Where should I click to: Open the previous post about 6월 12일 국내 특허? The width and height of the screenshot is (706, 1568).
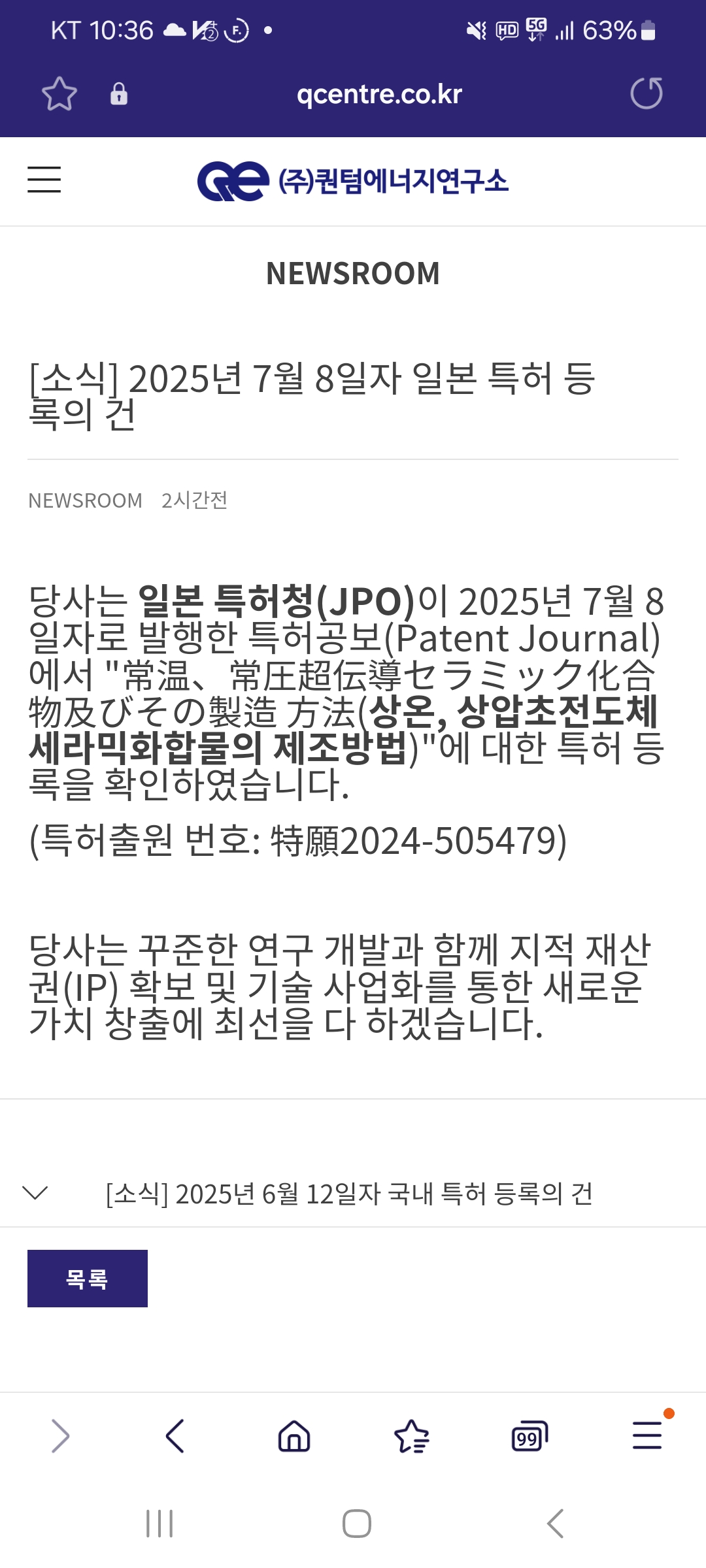[x=349, y=1194]
